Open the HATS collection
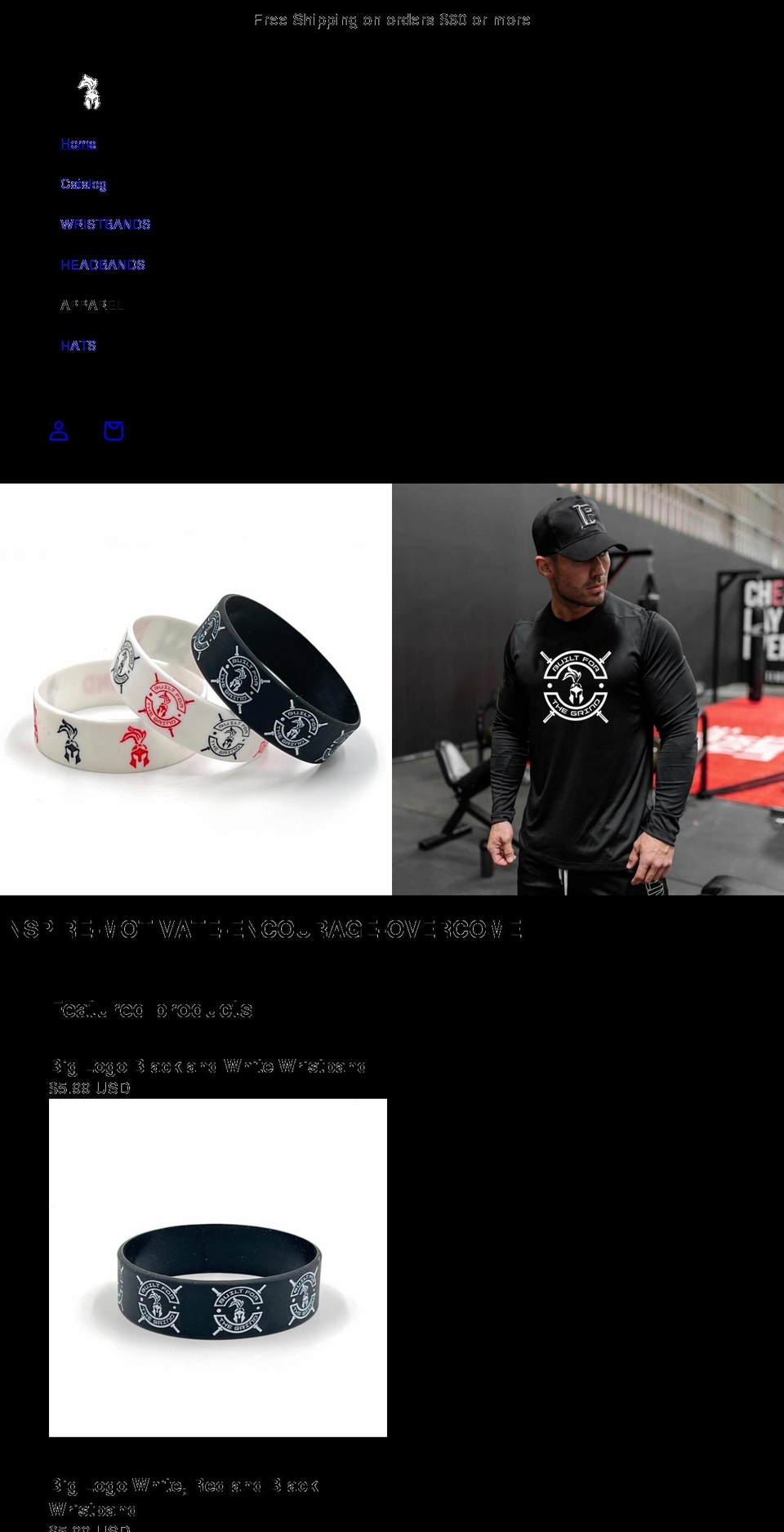 [78, 346]
